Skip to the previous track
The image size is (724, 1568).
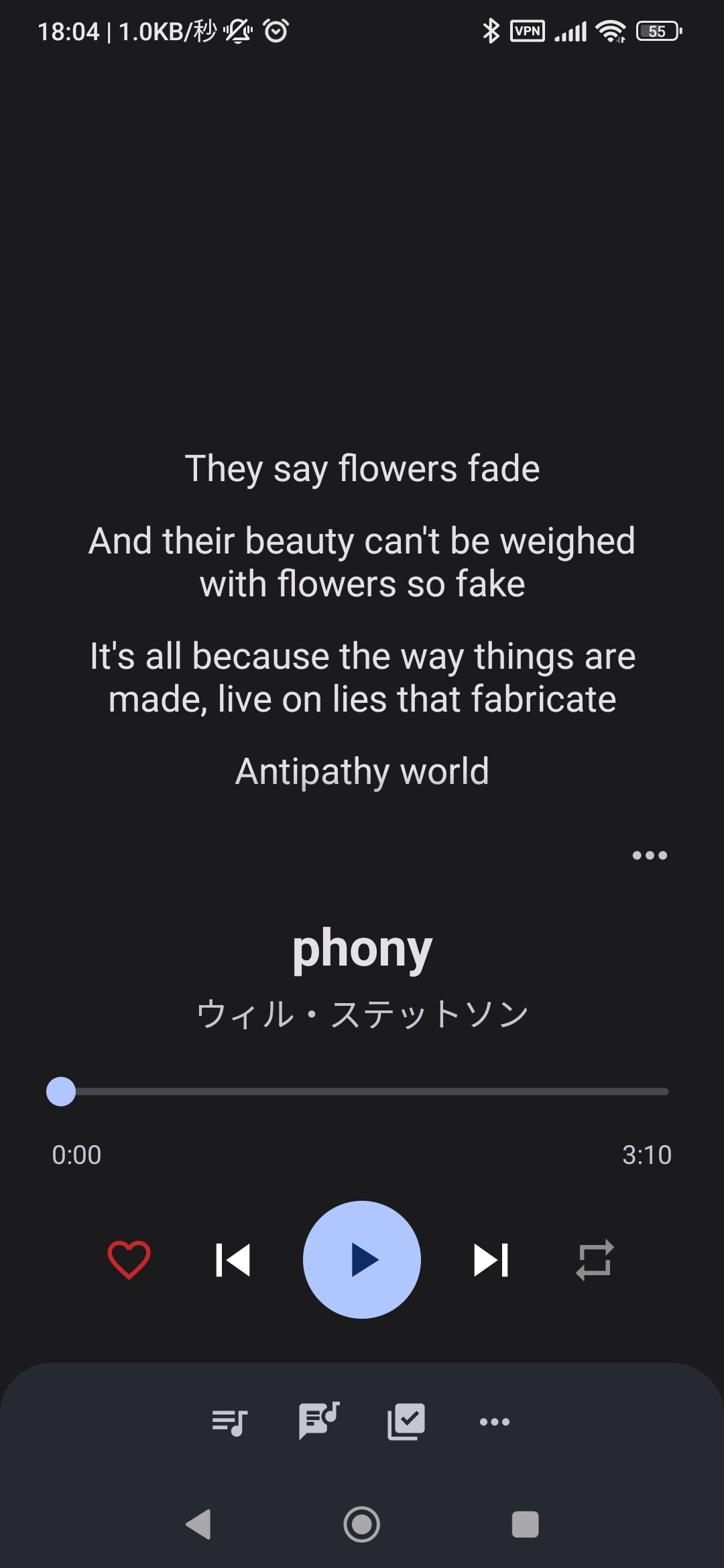click(x=233, y=1260)
